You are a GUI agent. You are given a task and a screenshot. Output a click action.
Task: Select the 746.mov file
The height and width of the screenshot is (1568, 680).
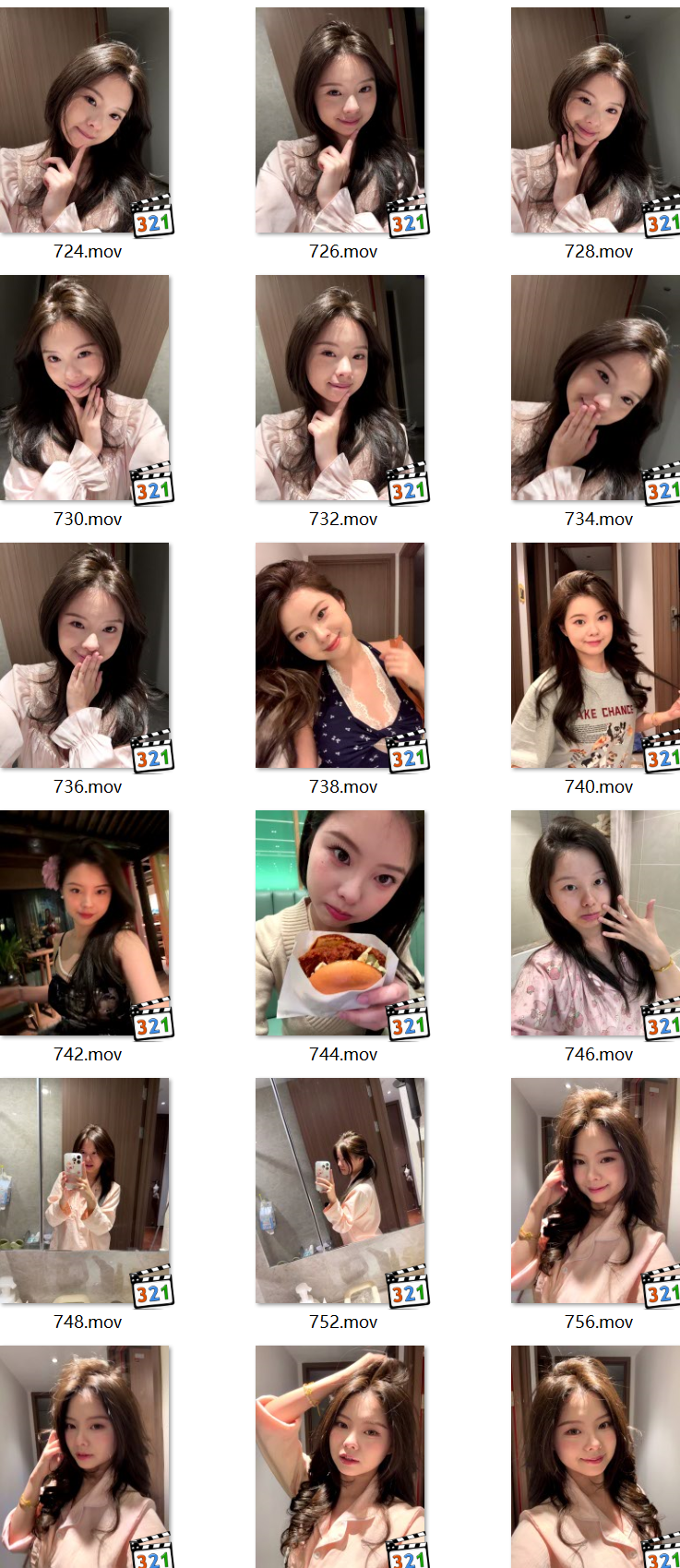click(595, 923)
